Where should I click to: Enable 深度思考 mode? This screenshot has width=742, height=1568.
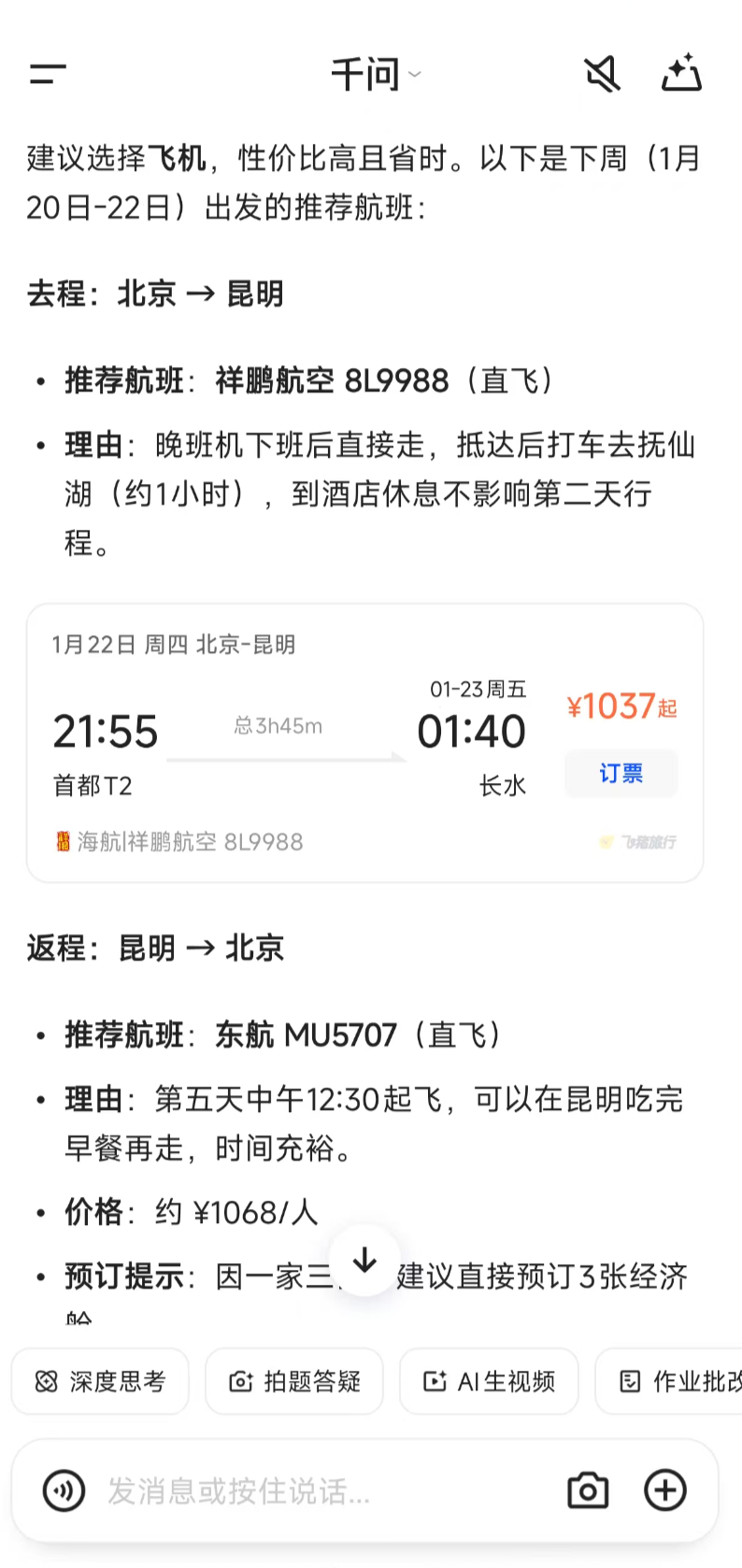click(x=100, y=1381)
